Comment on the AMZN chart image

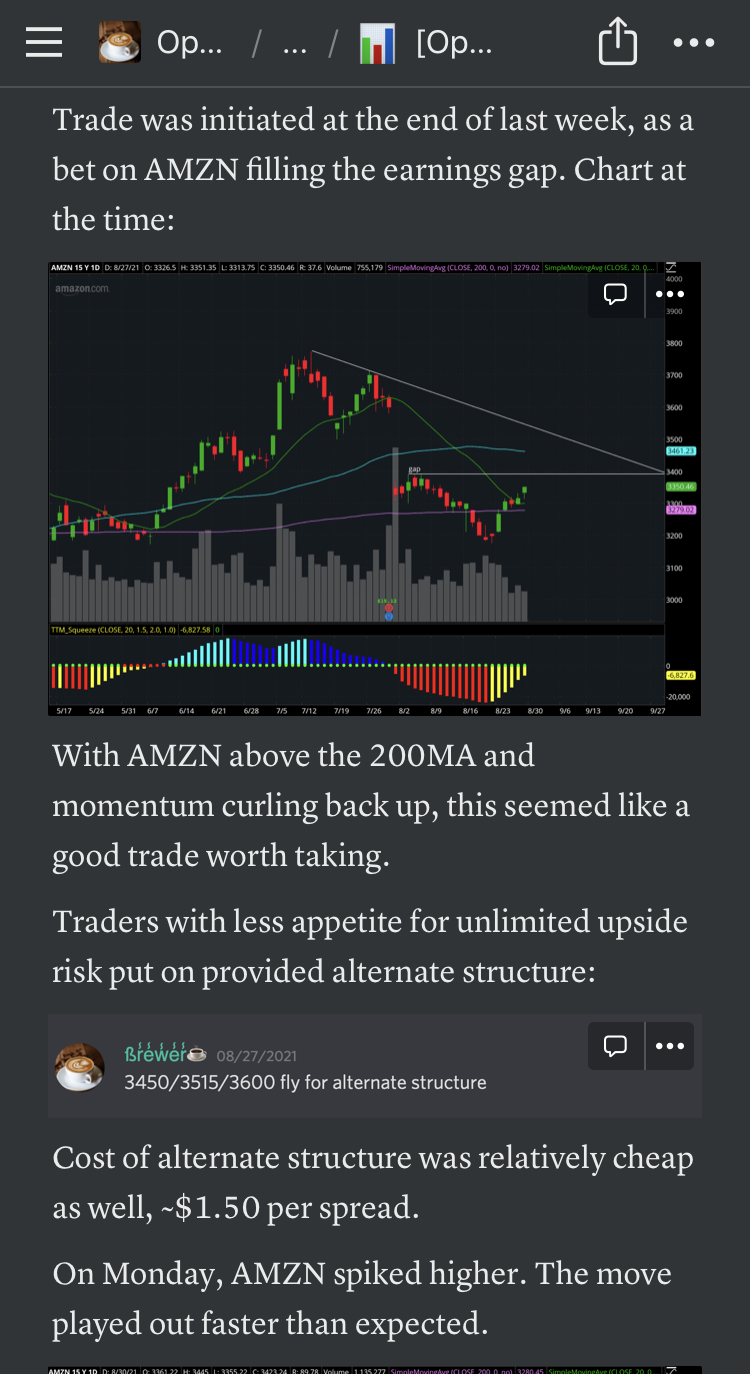(x=615, y=294)
